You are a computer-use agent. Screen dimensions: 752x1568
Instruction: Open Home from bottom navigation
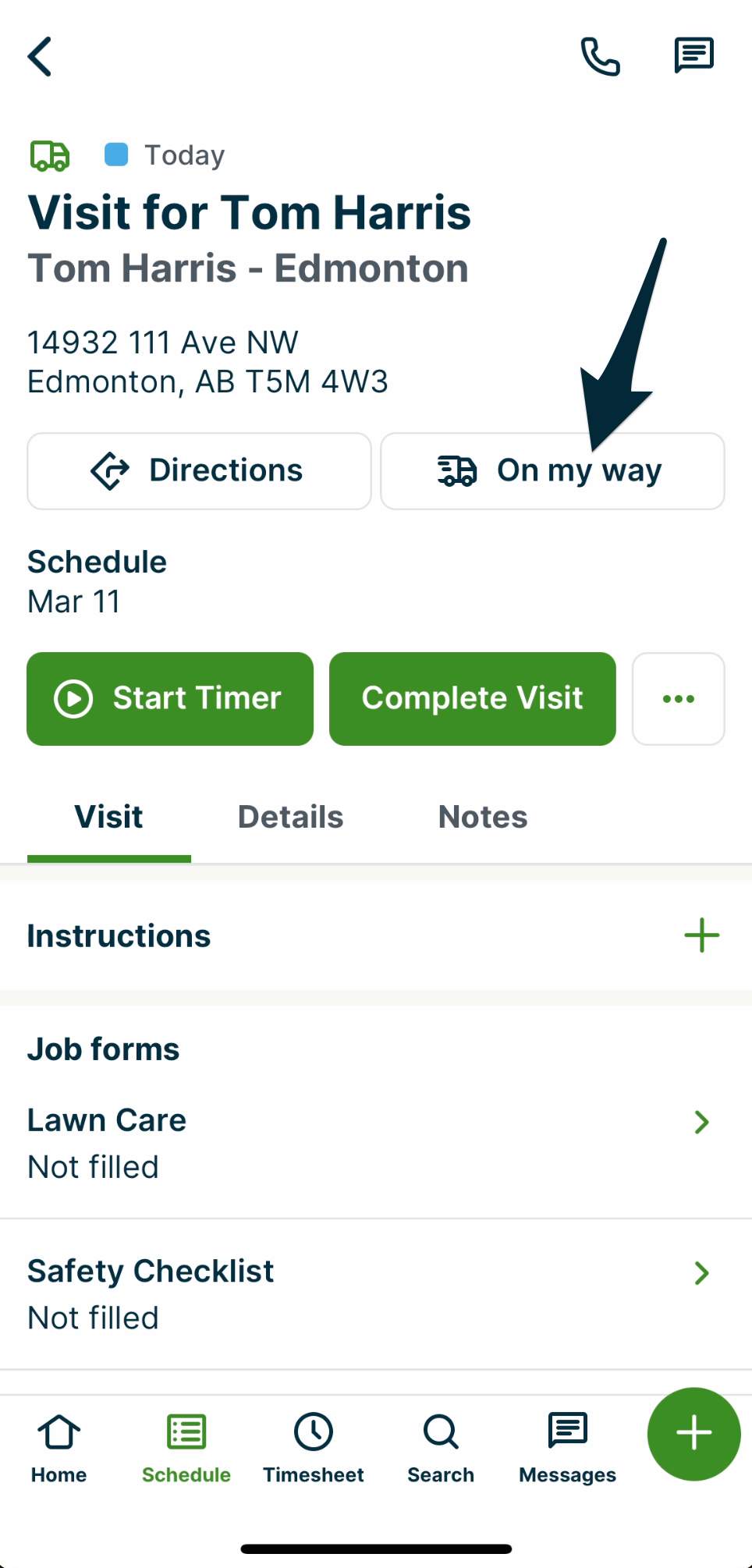coord(59,1447)
